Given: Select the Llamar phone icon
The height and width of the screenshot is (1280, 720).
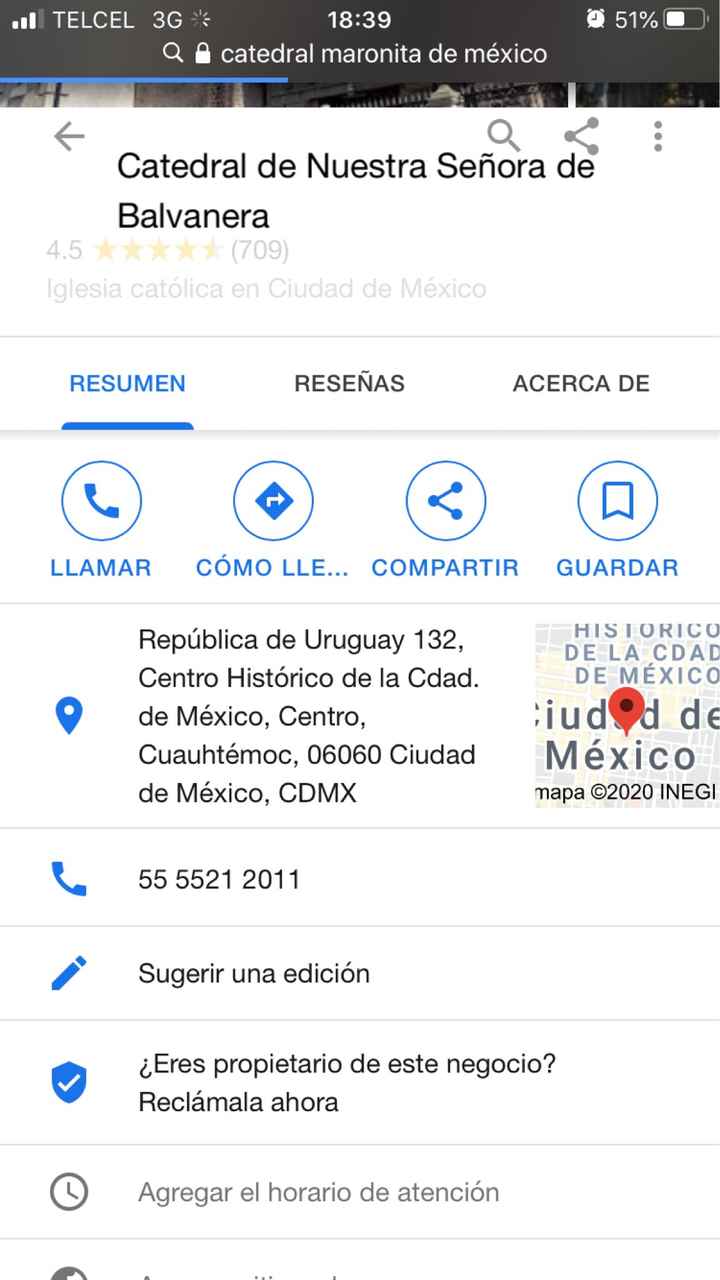Looking at the screenshot, I should coord(101,500).
